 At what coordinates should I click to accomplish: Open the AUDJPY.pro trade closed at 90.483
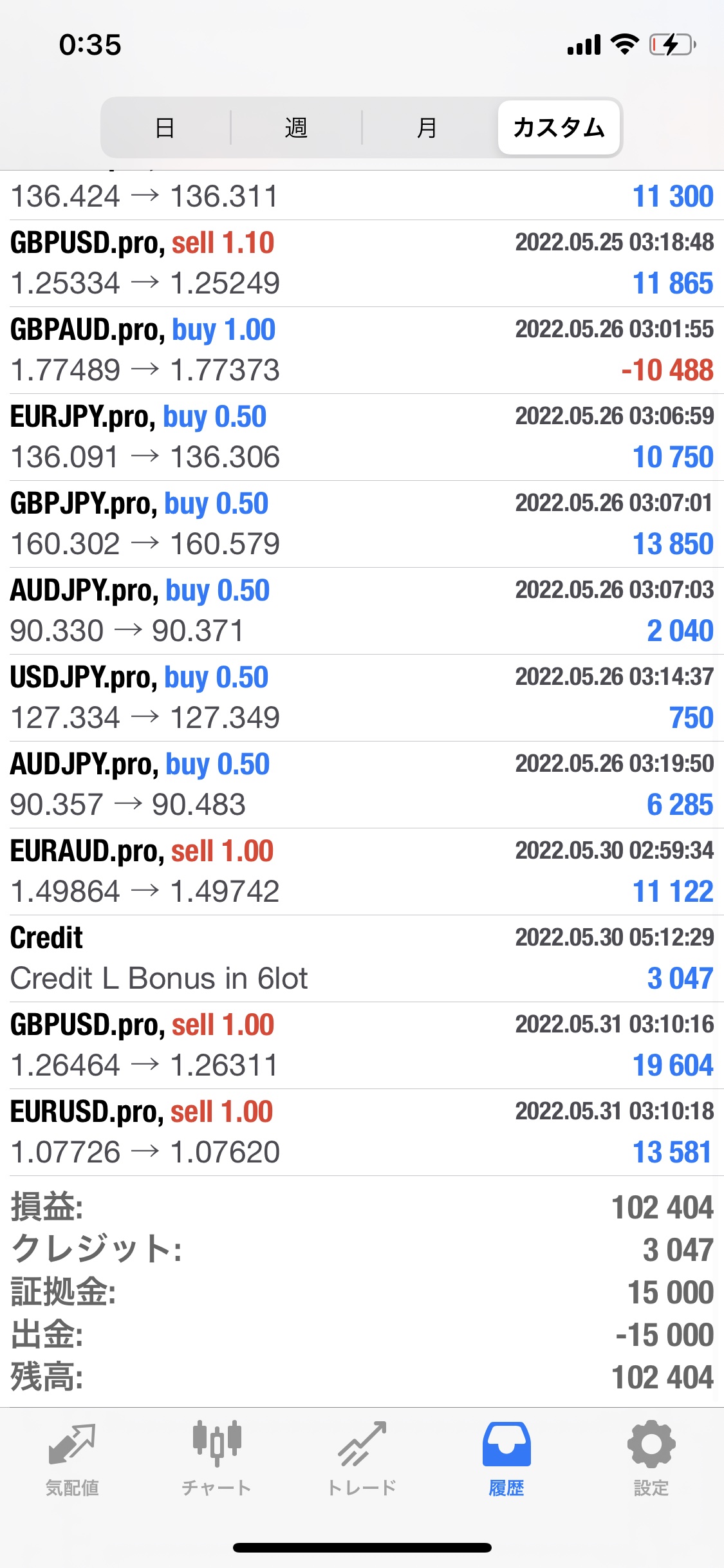pos(362,785)
